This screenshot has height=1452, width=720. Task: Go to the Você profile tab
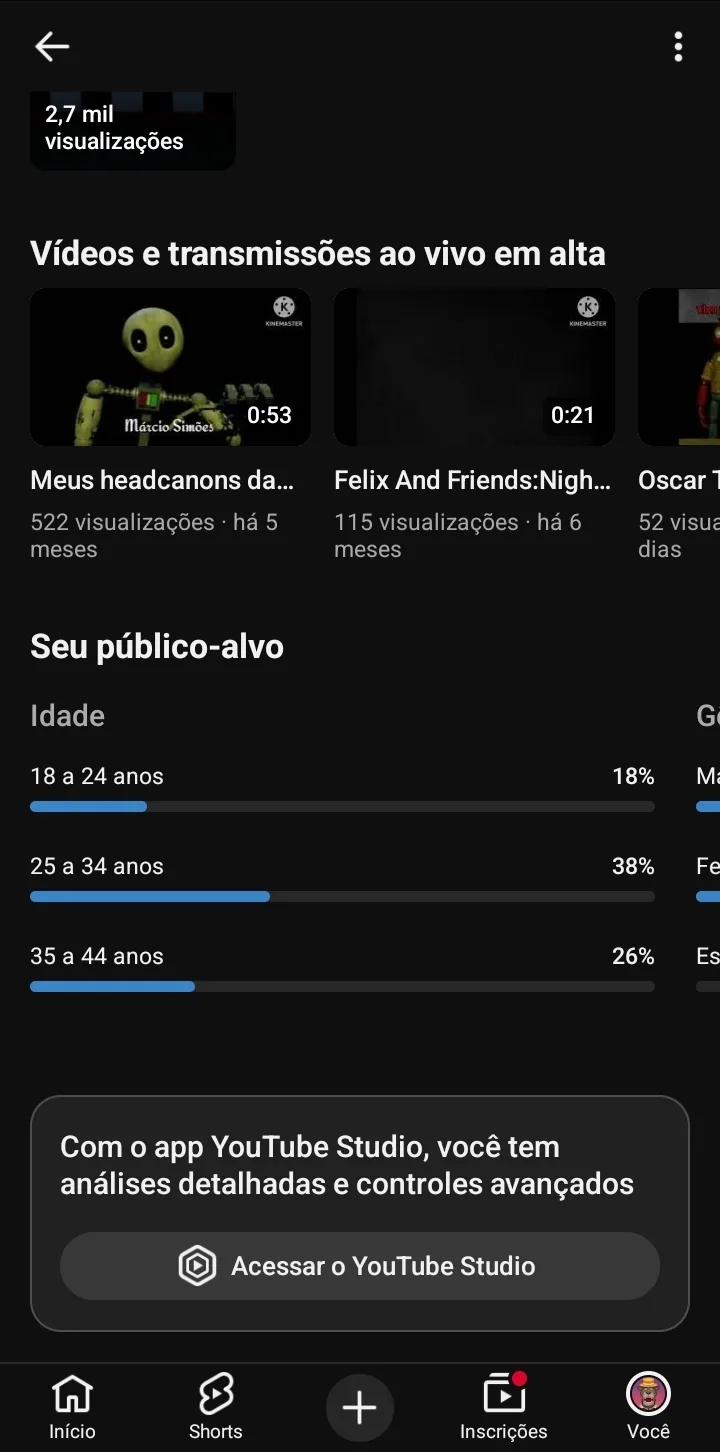point(648,1406)
